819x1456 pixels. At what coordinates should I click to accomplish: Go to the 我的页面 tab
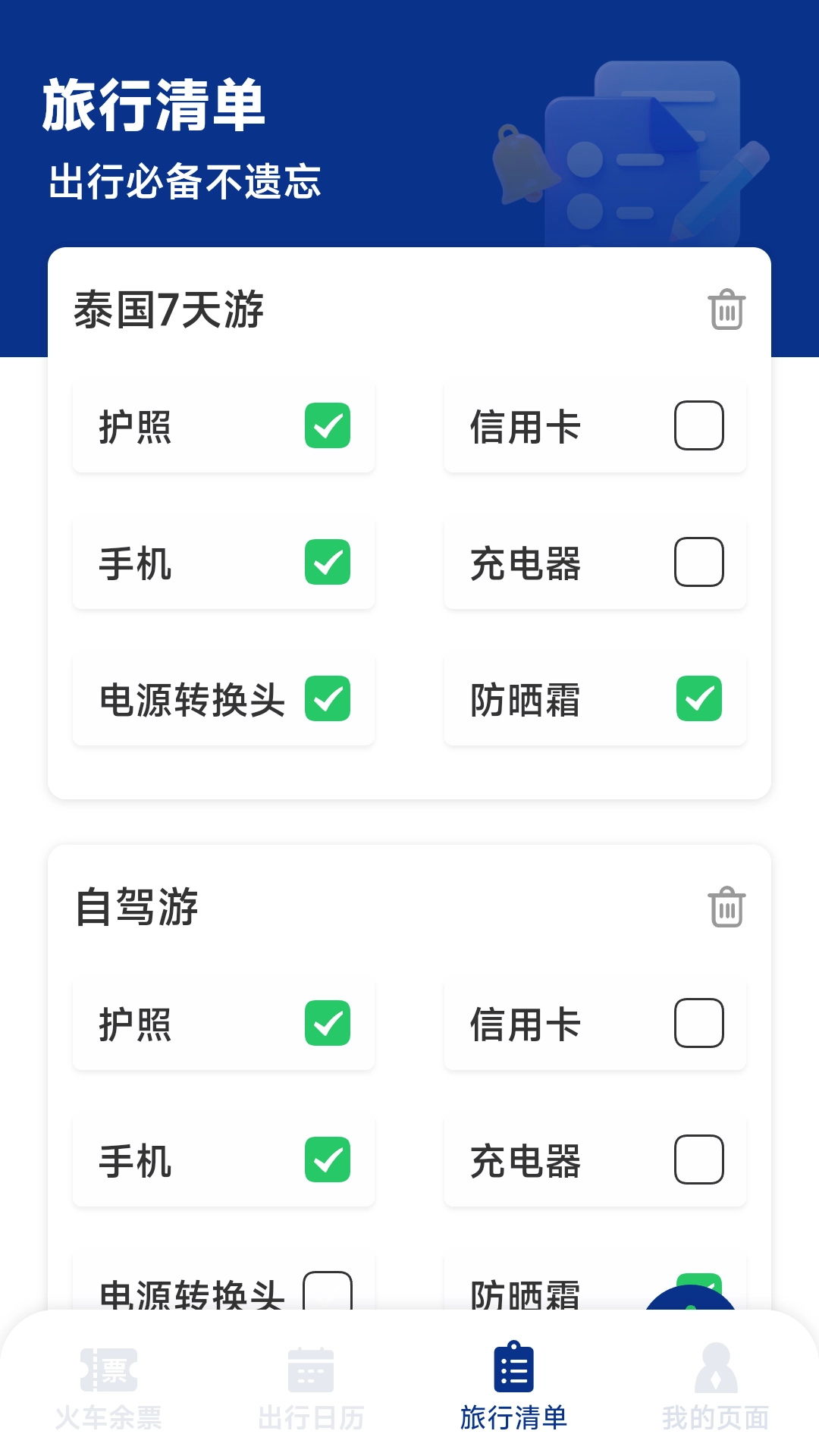715,1387
